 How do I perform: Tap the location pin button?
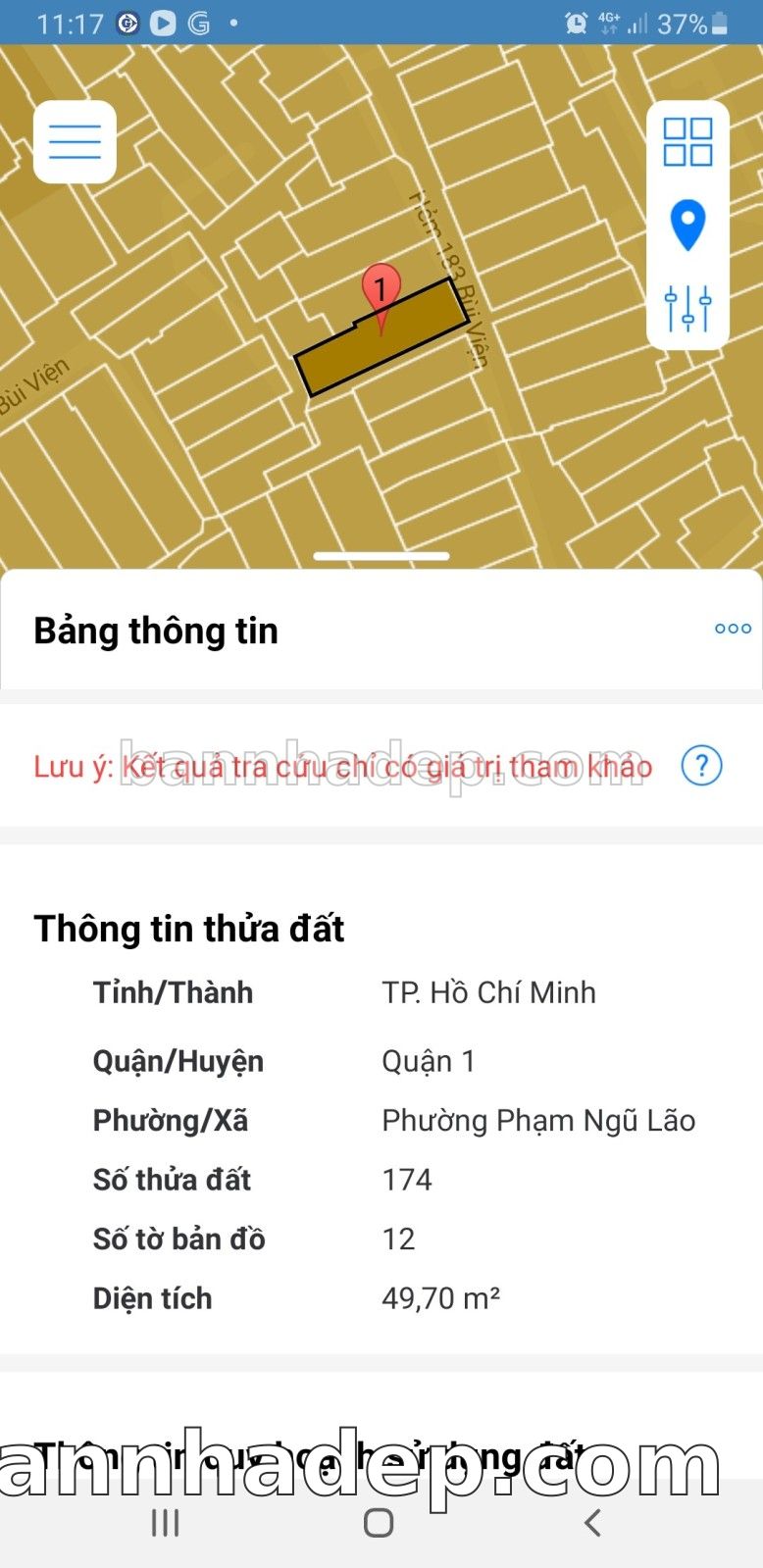pos(687,225)
